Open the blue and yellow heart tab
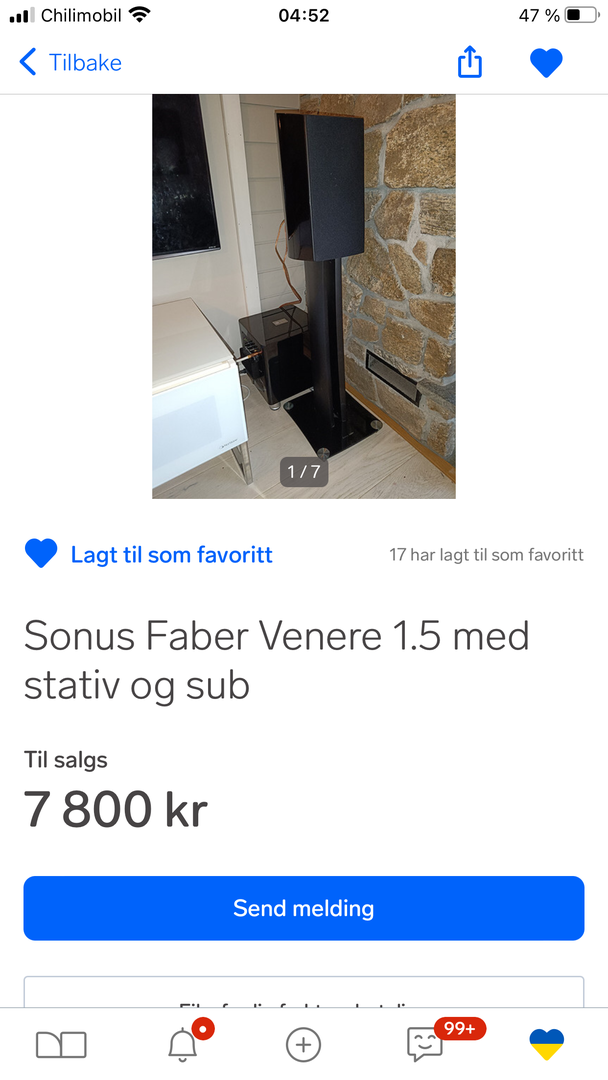 (x=546, y=1044)
